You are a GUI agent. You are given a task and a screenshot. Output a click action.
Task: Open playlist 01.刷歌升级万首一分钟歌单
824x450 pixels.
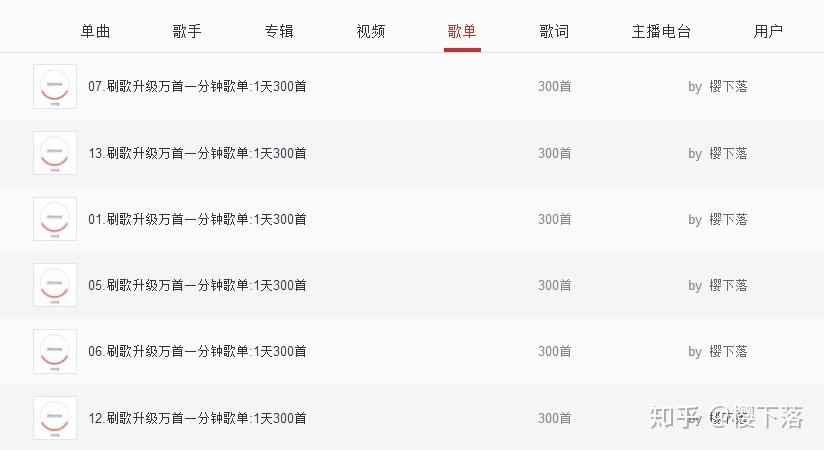tap(197, 219)
